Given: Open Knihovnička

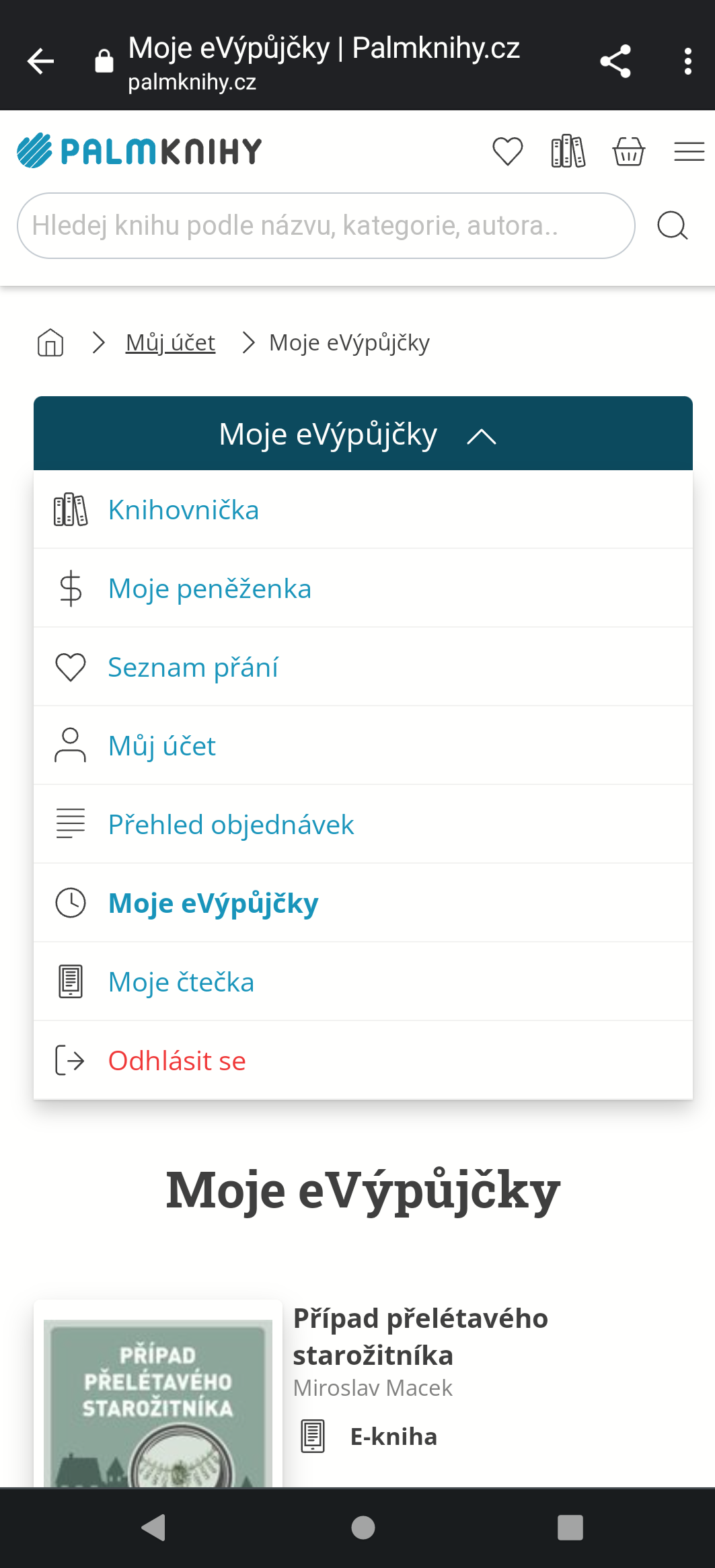Looking at the screenshot, I should point(363,510).
